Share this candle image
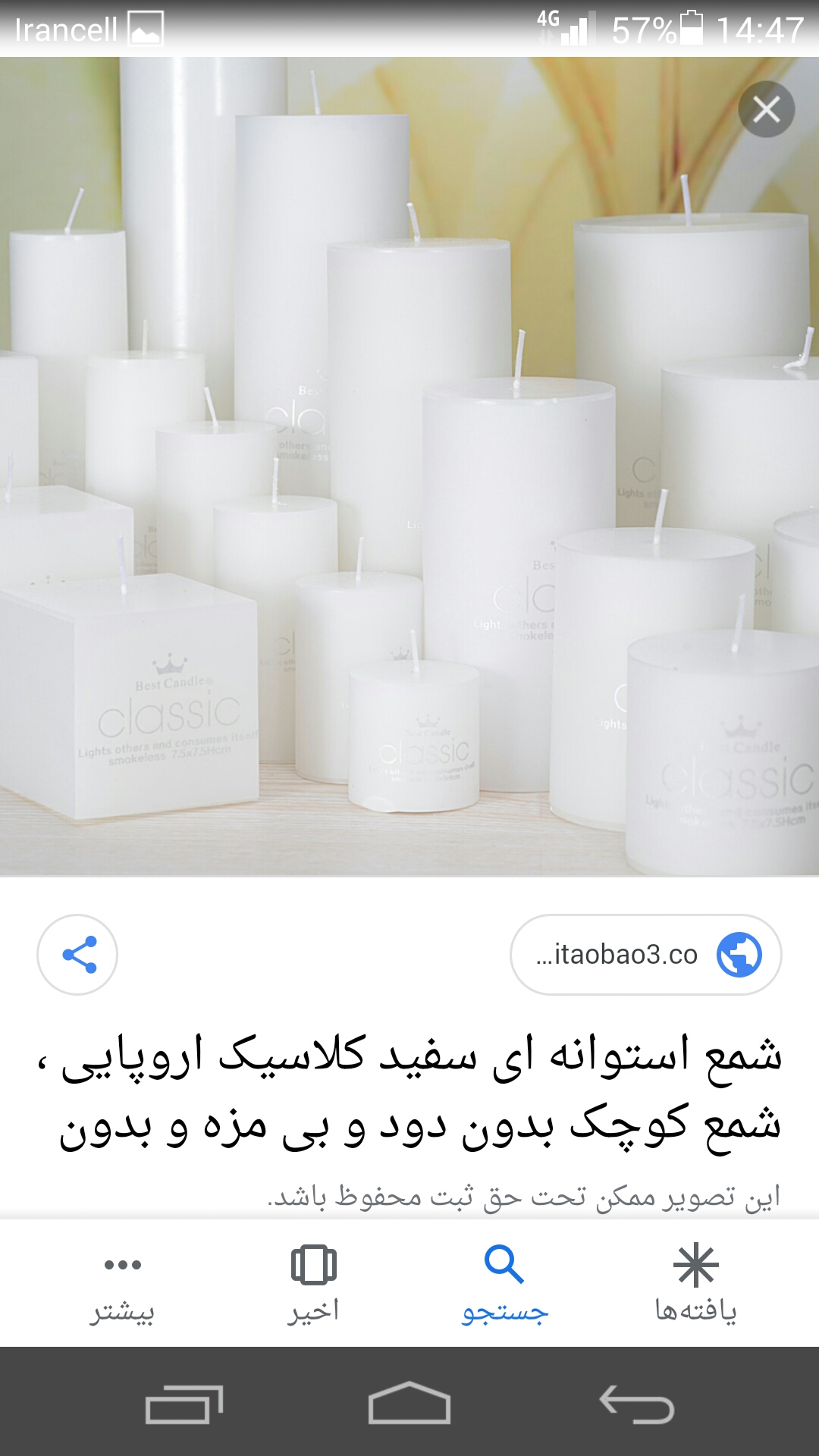Viewport: 819px width, 1456px height. (77, 955)
